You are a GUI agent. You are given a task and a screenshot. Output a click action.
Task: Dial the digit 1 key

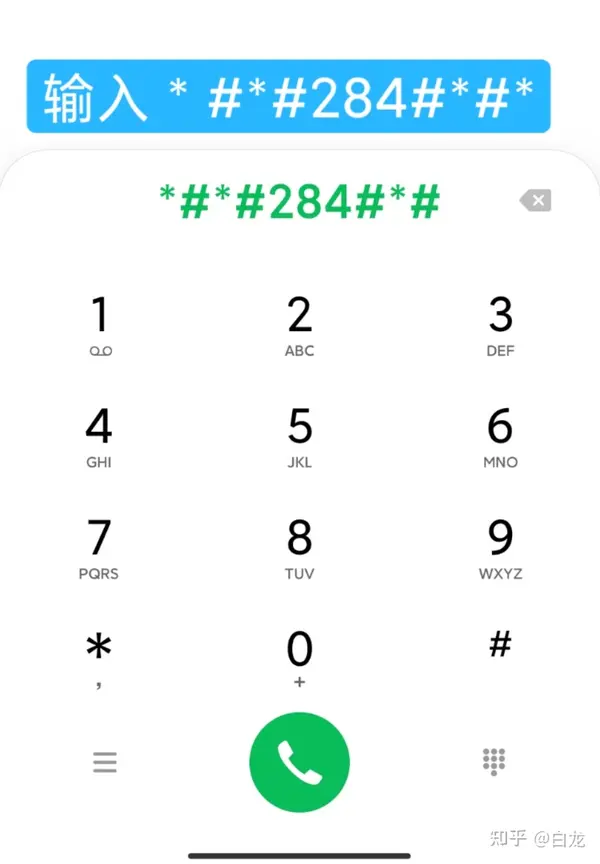tap(99, 325)
